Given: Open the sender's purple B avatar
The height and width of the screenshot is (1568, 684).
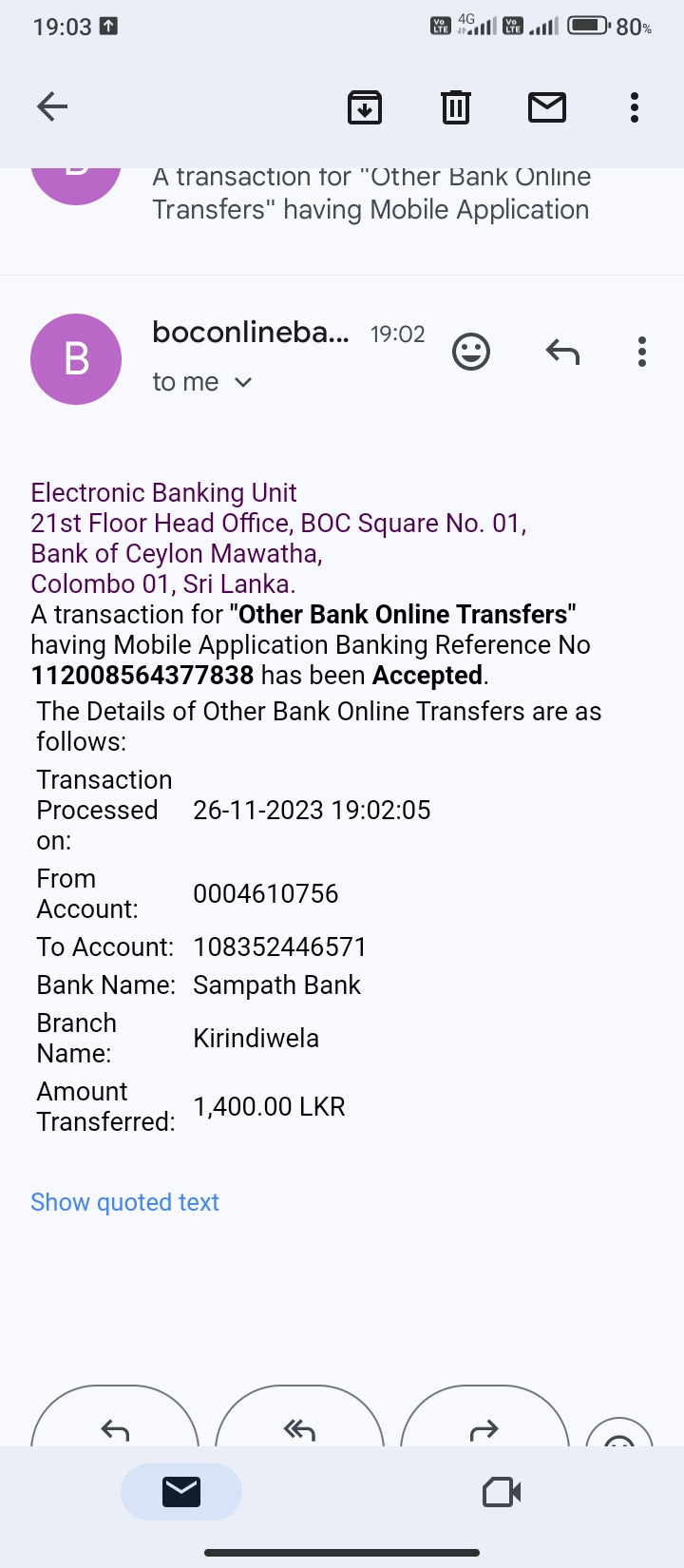Looking at the screenshot, I should point(76,359).
